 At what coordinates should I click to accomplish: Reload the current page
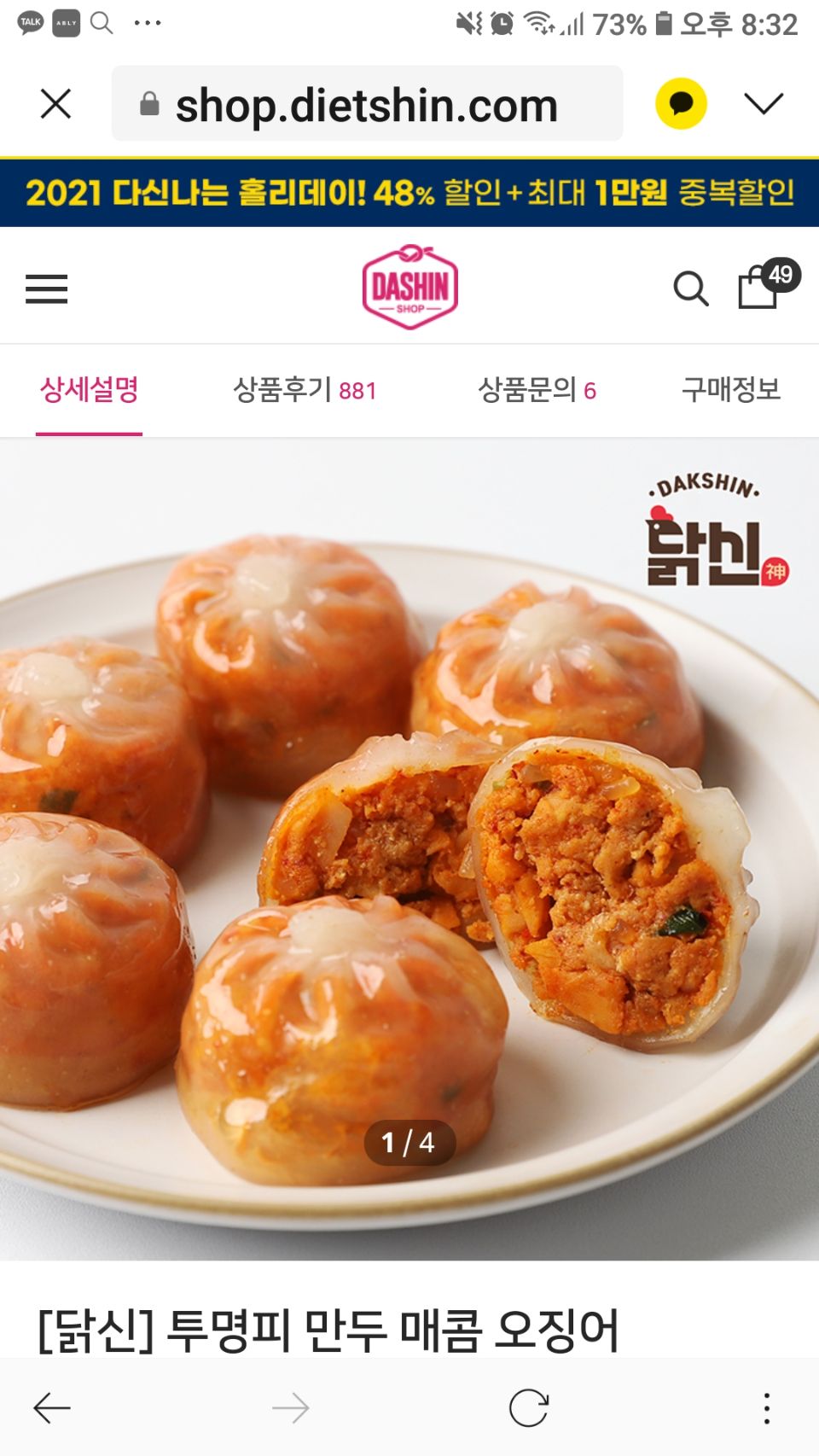click(528, 1408)
